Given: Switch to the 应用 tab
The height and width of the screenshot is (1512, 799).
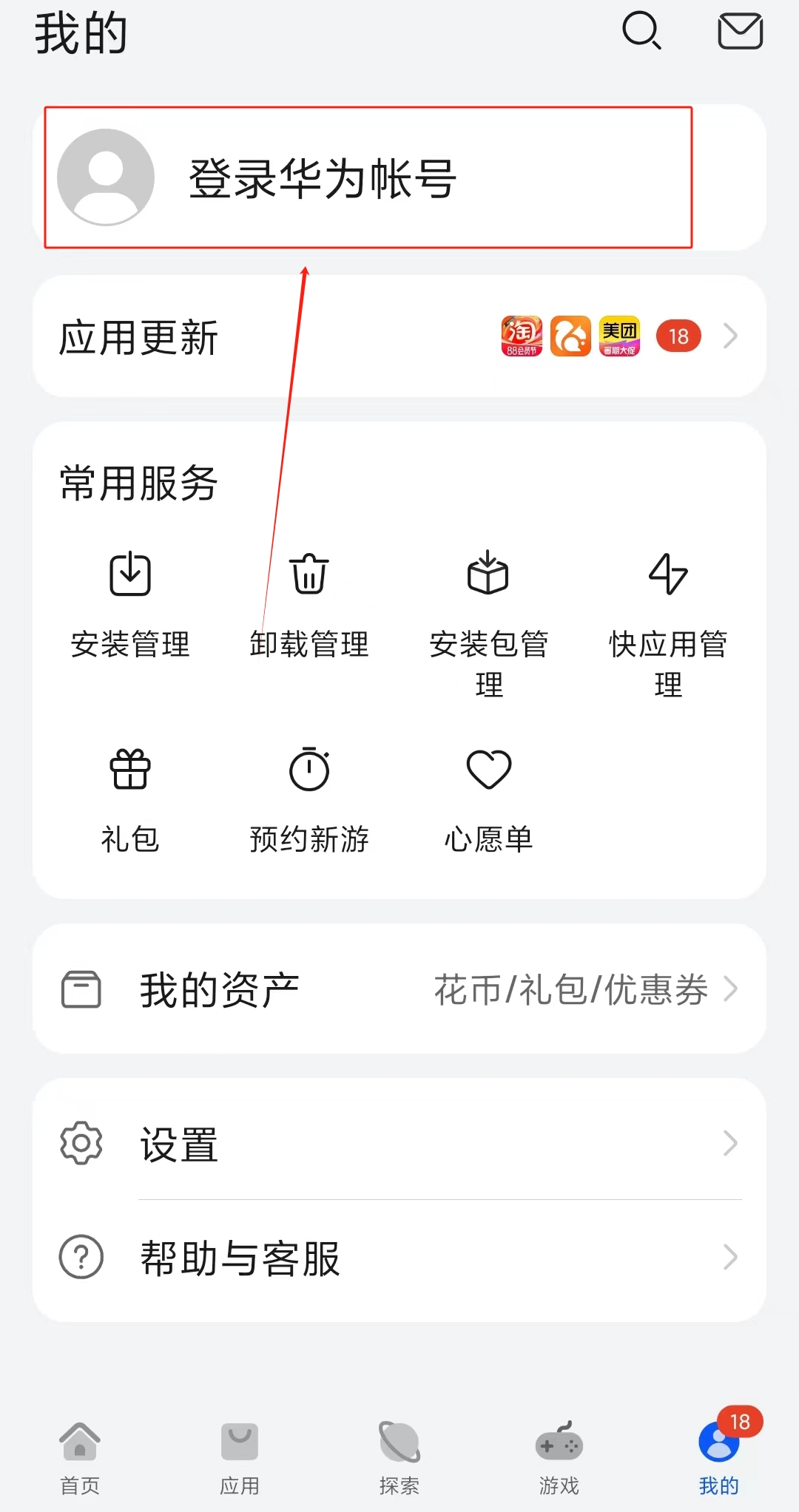Looking at the screenshot, I should point(240,1457).
